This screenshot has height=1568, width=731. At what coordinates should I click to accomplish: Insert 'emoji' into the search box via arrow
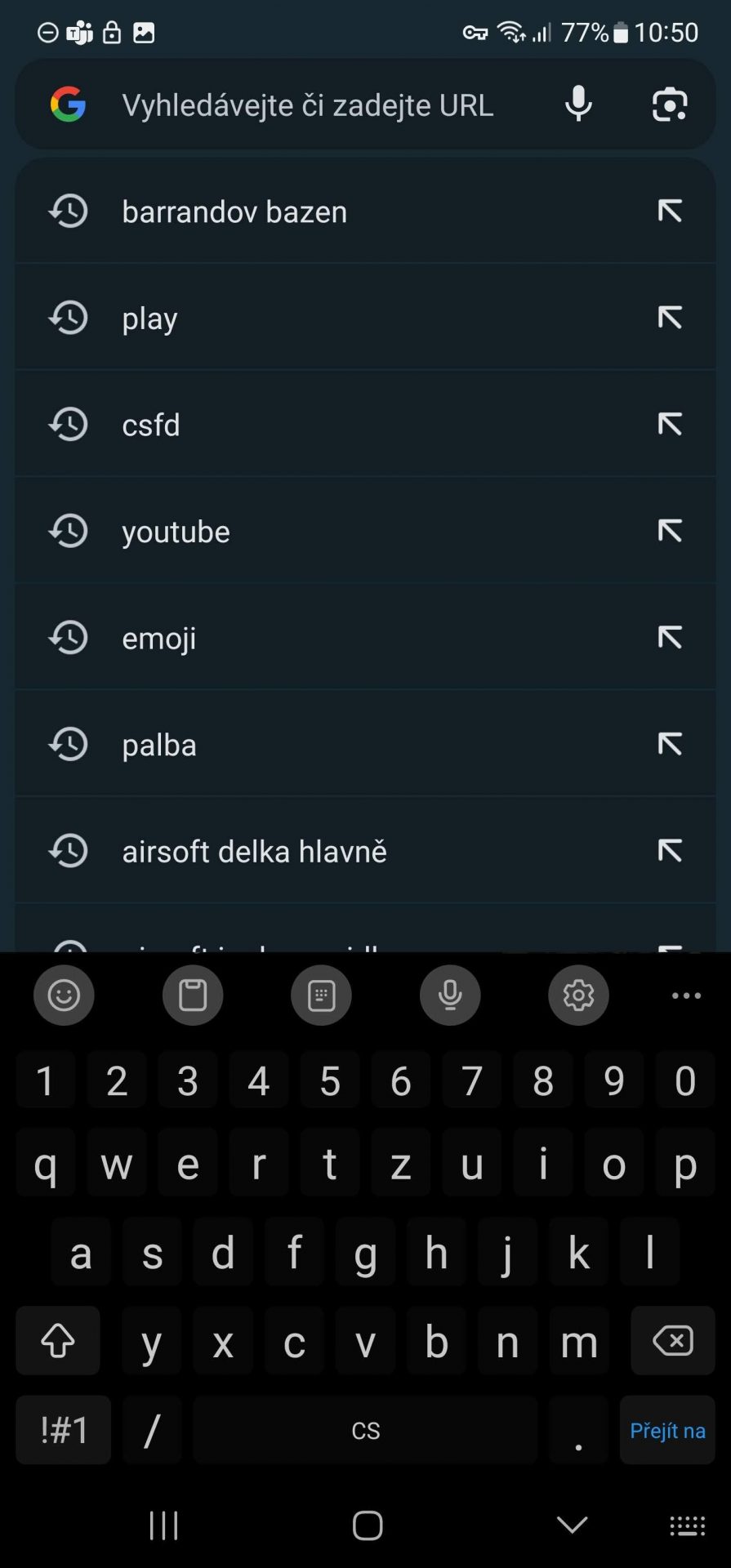point(670,638)
